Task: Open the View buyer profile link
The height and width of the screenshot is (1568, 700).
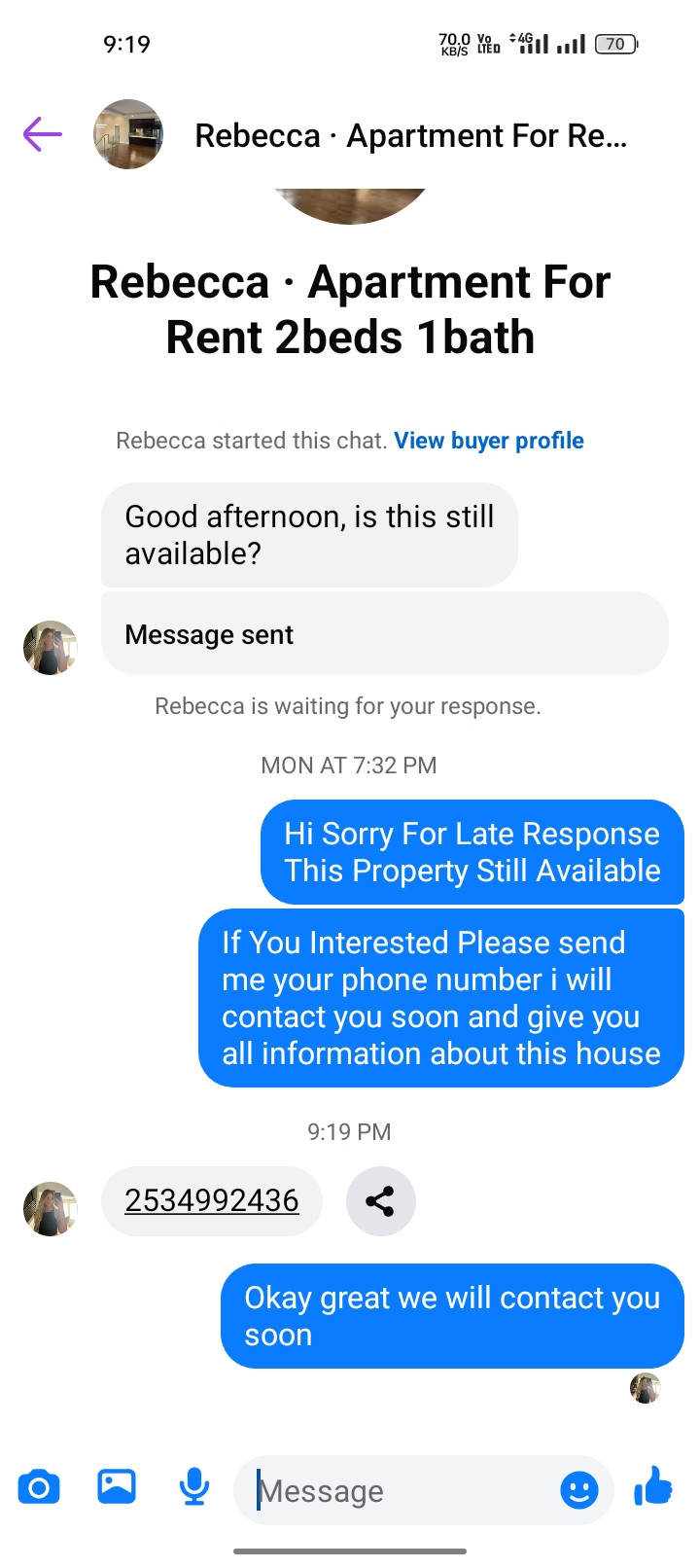Action: (x=488, y=441)
